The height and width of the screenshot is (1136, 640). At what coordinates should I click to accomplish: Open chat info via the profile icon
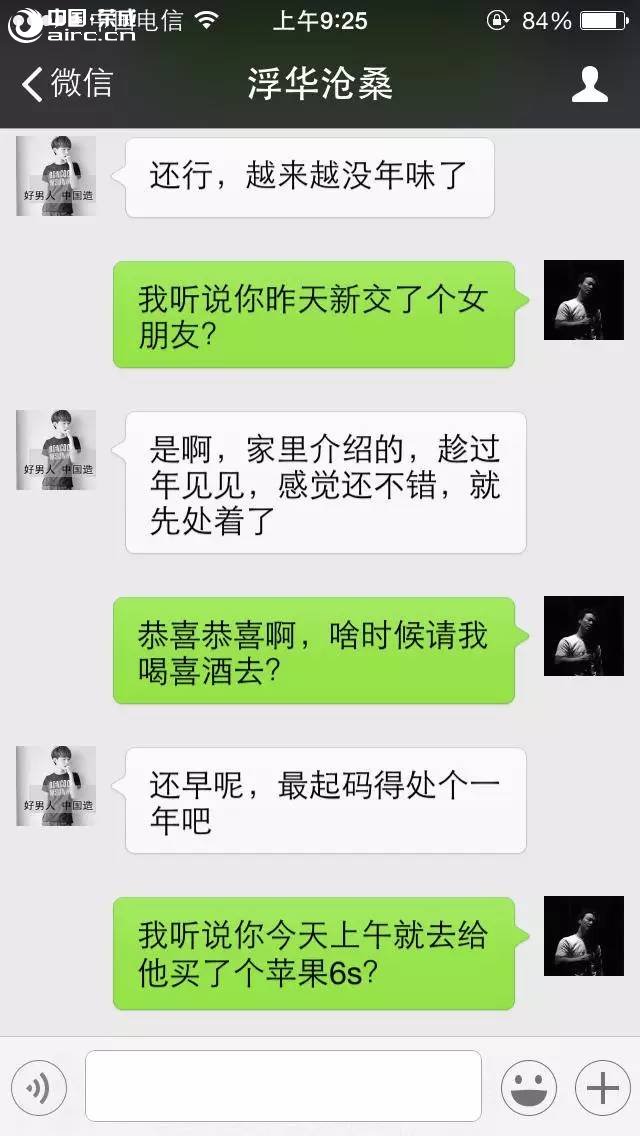pyautogui.click(x=589, y=84)
